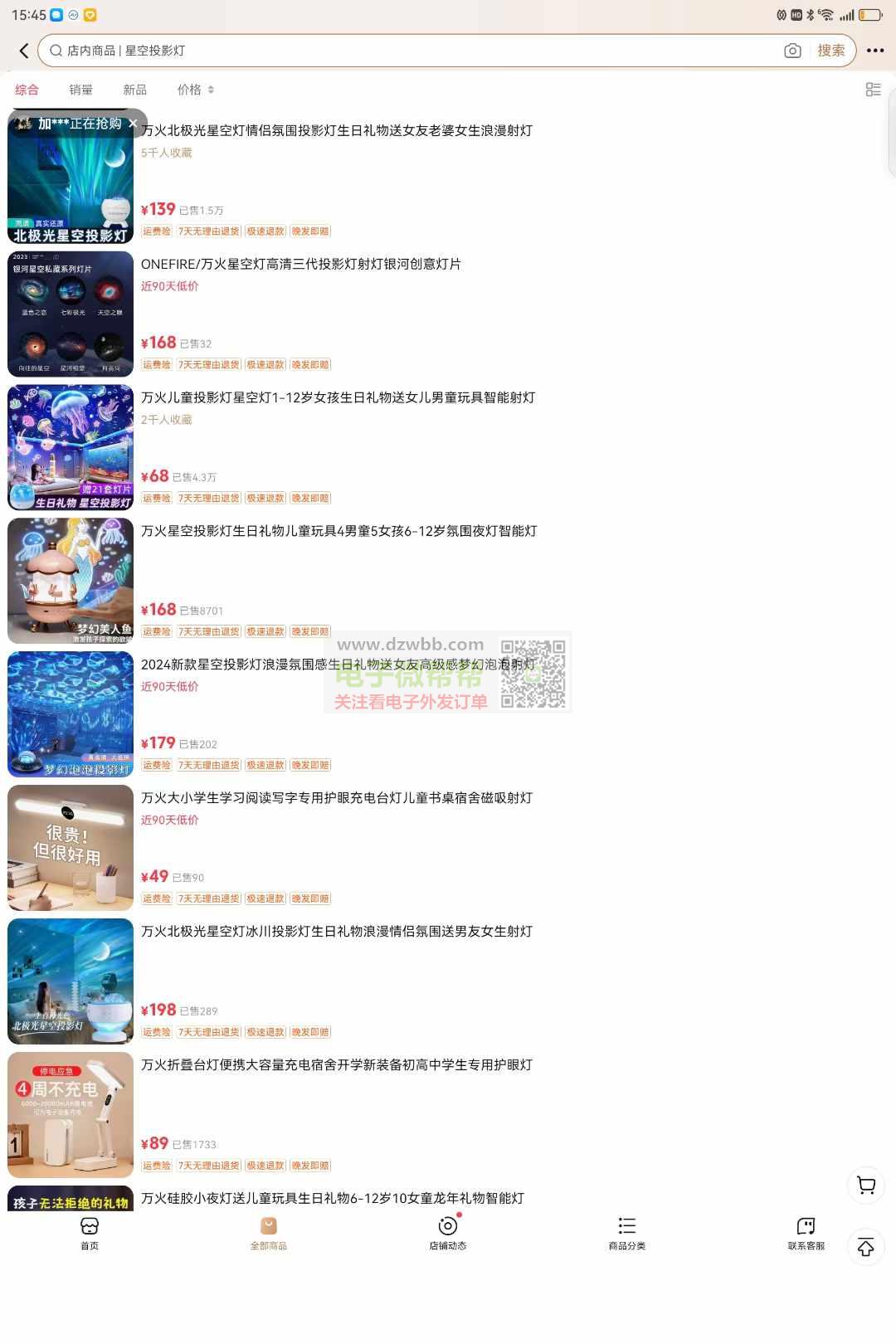Open ONEFIRE 银河创意灯片 item at ¥168
Image resolution: width=896 pixels, height=1344 pixels.
coord(300,264)
